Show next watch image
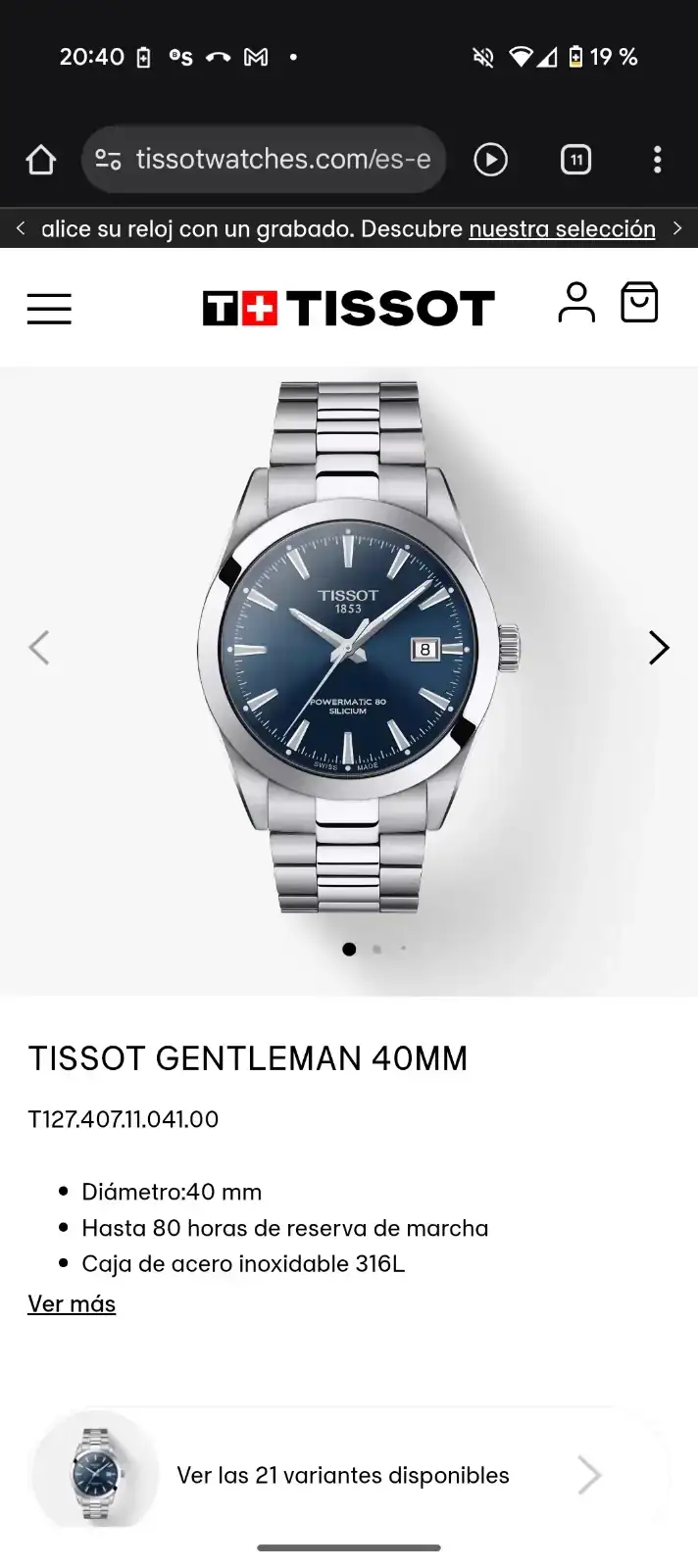 pos(659,648)
